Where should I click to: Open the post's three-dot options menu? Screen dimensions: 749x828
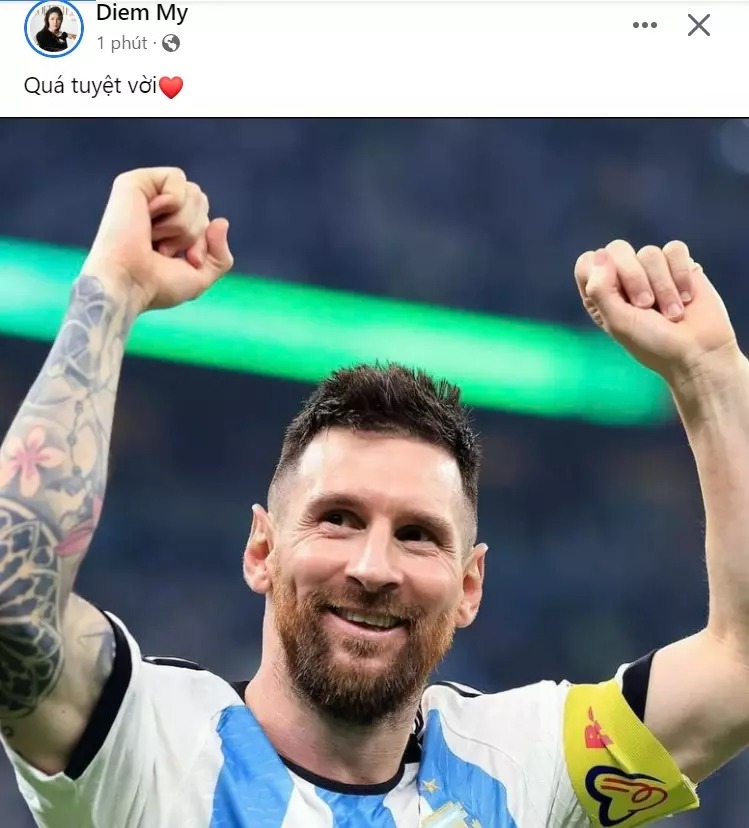pyautogui.click(x=645, y=25)
